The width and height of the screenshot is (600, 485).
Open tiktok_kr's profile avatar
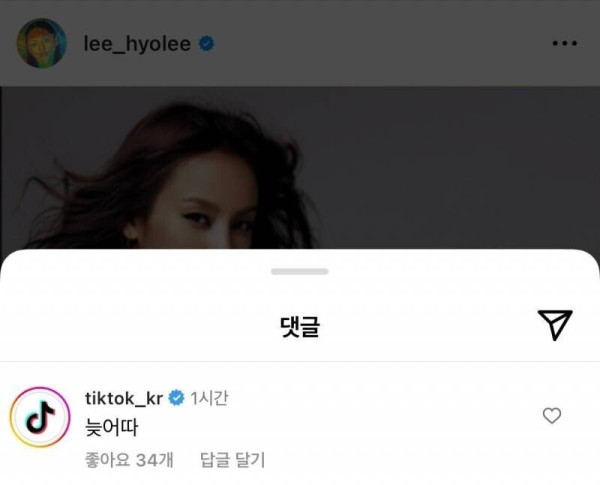coord(40,416)
